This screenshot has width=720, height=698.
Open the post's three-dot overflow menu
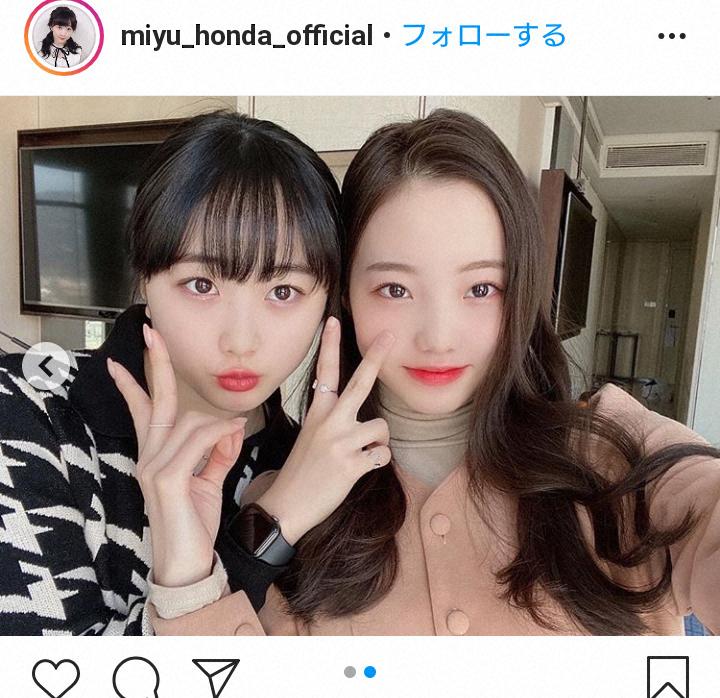click(x=671, y=37)
